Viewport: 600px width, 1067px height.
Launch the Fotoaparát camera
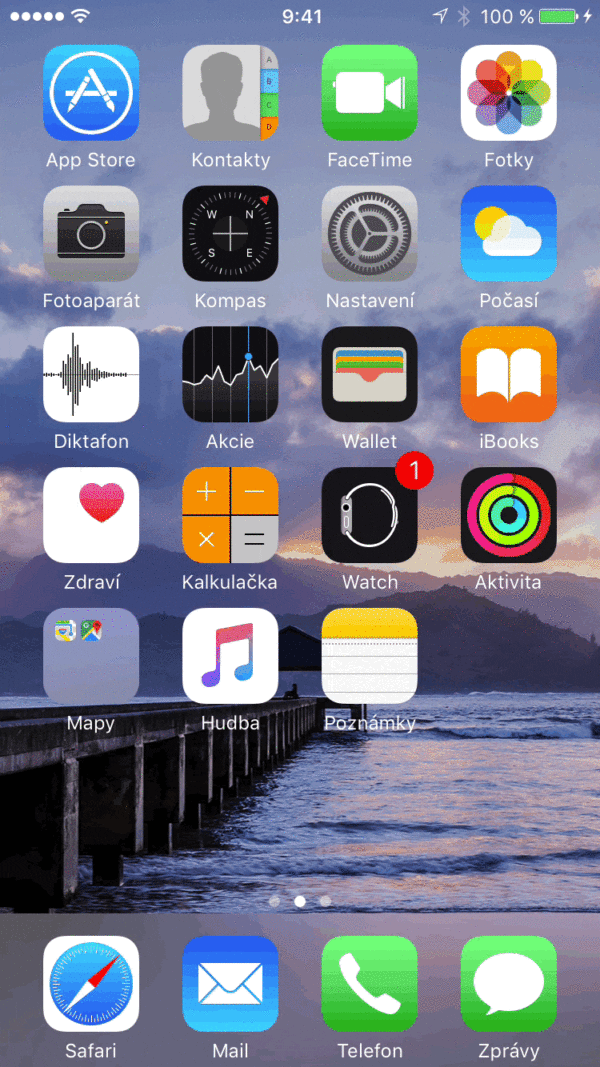(91, 234)
